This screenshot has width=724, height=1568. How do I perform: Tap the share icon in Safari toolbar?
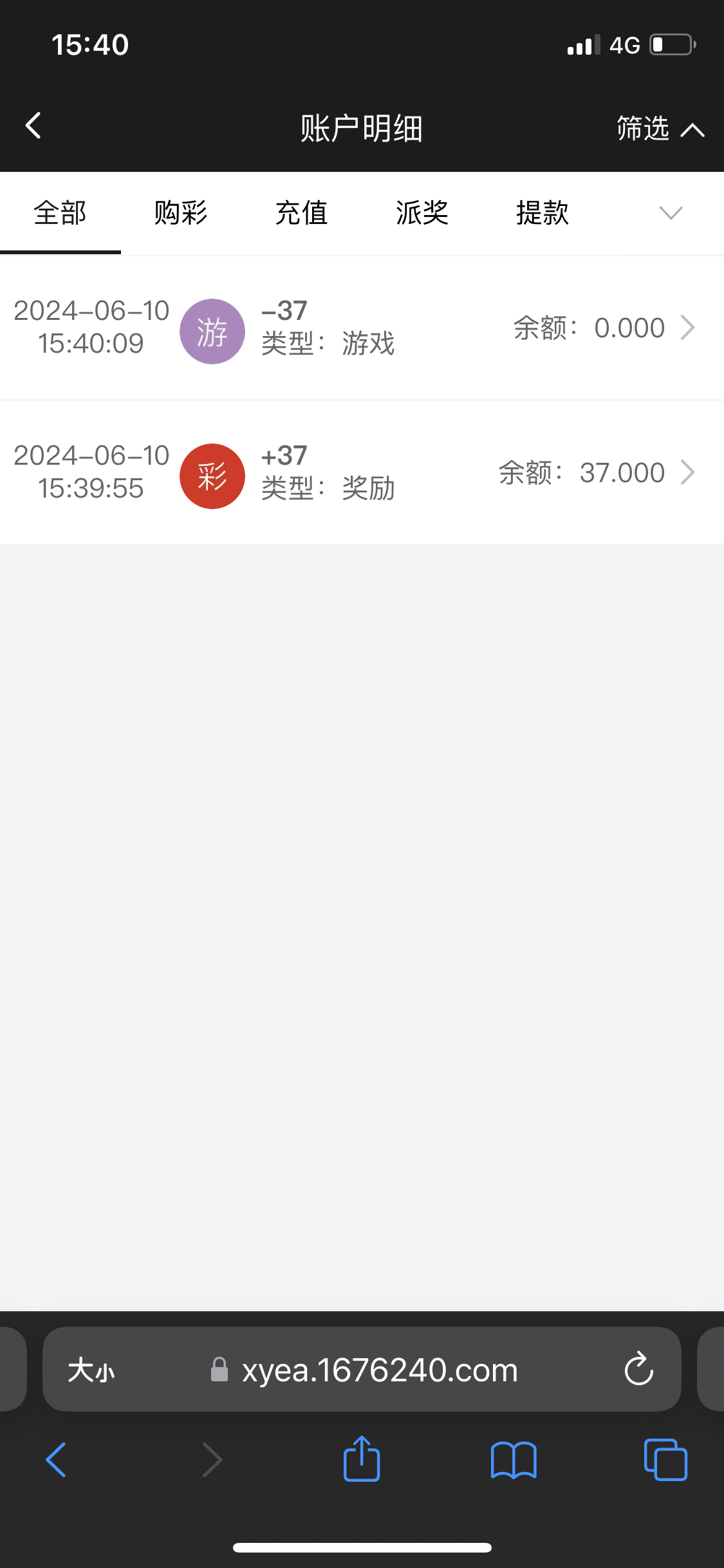coord(362,1459)
